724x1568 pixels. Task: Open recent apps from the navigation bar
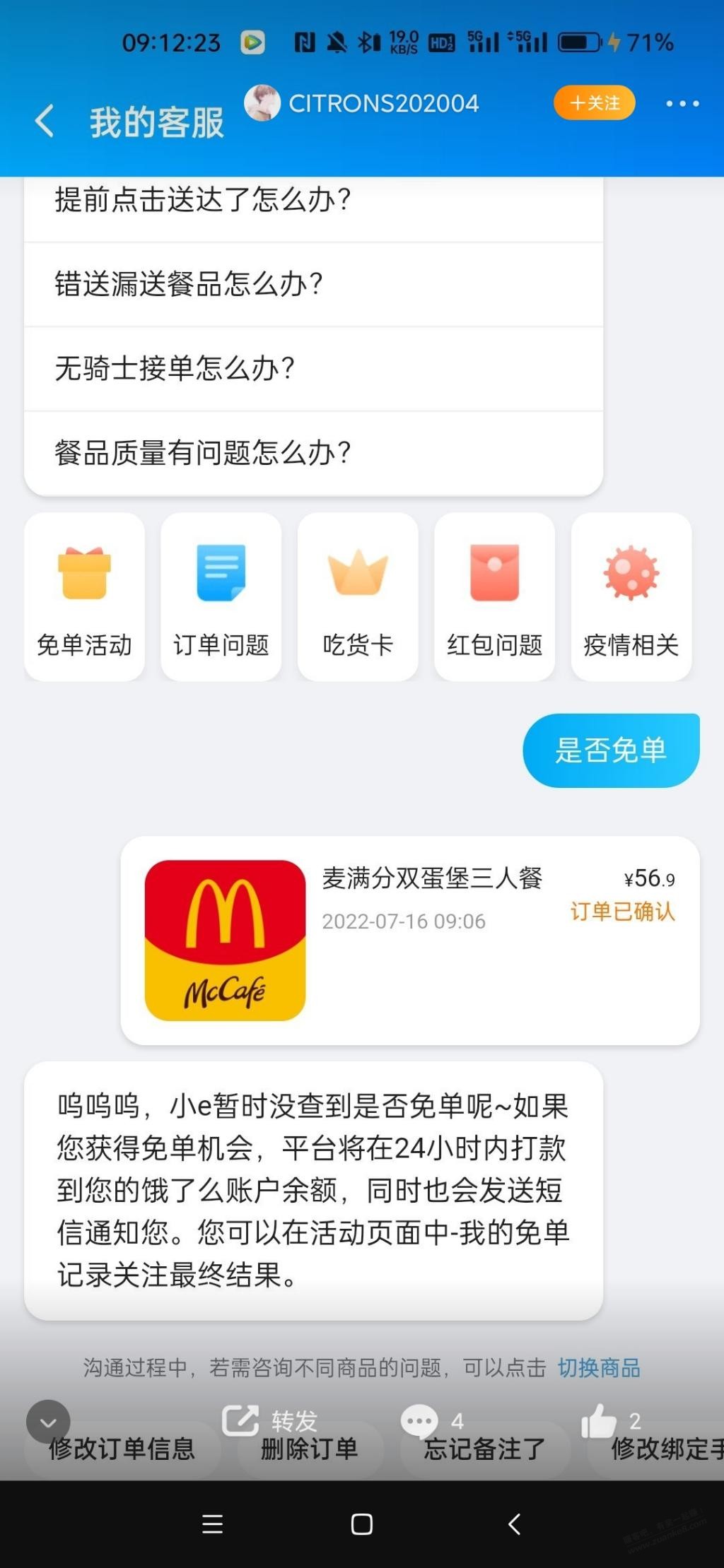coord(212,1524)
